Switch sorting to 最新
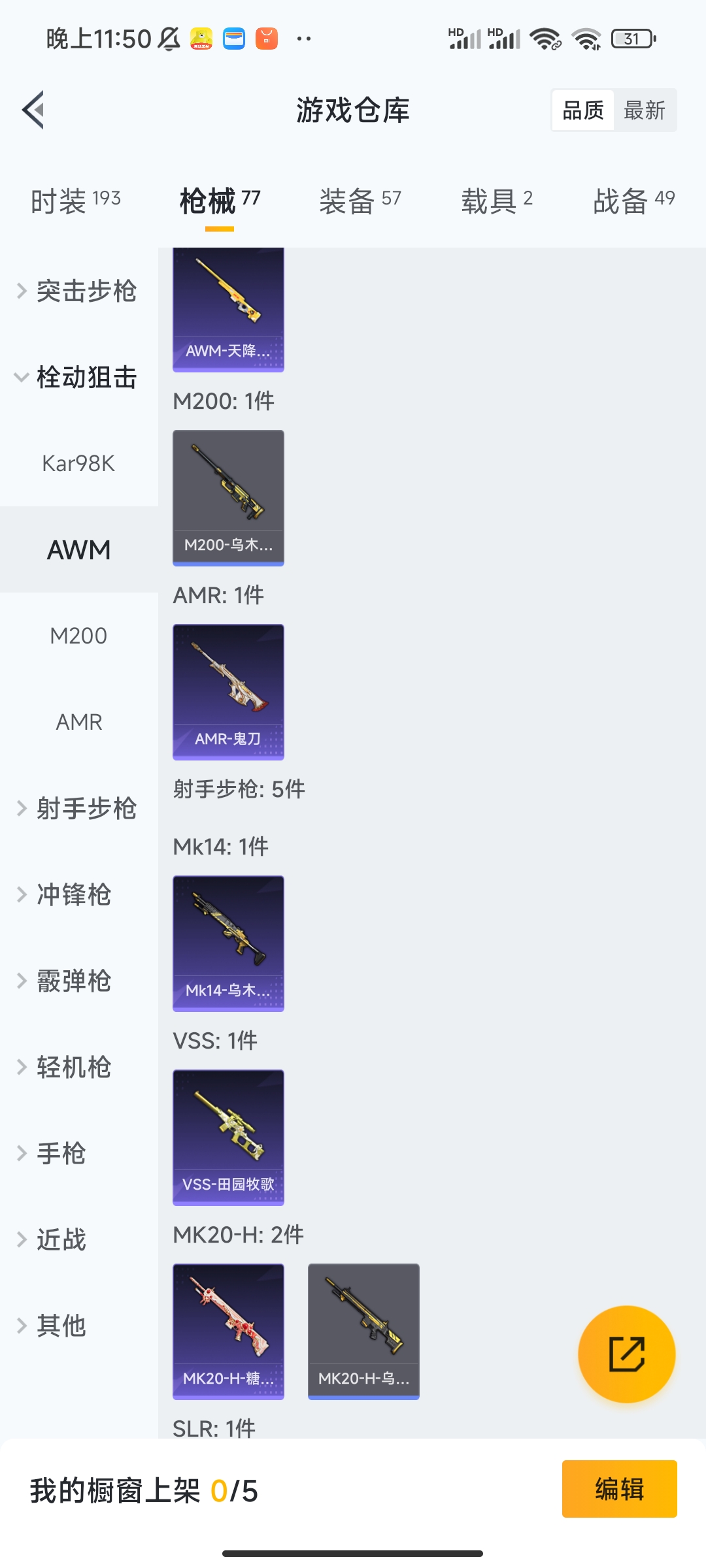The image size is (706, 1568). pyautogui.click(x=644, y=110)
